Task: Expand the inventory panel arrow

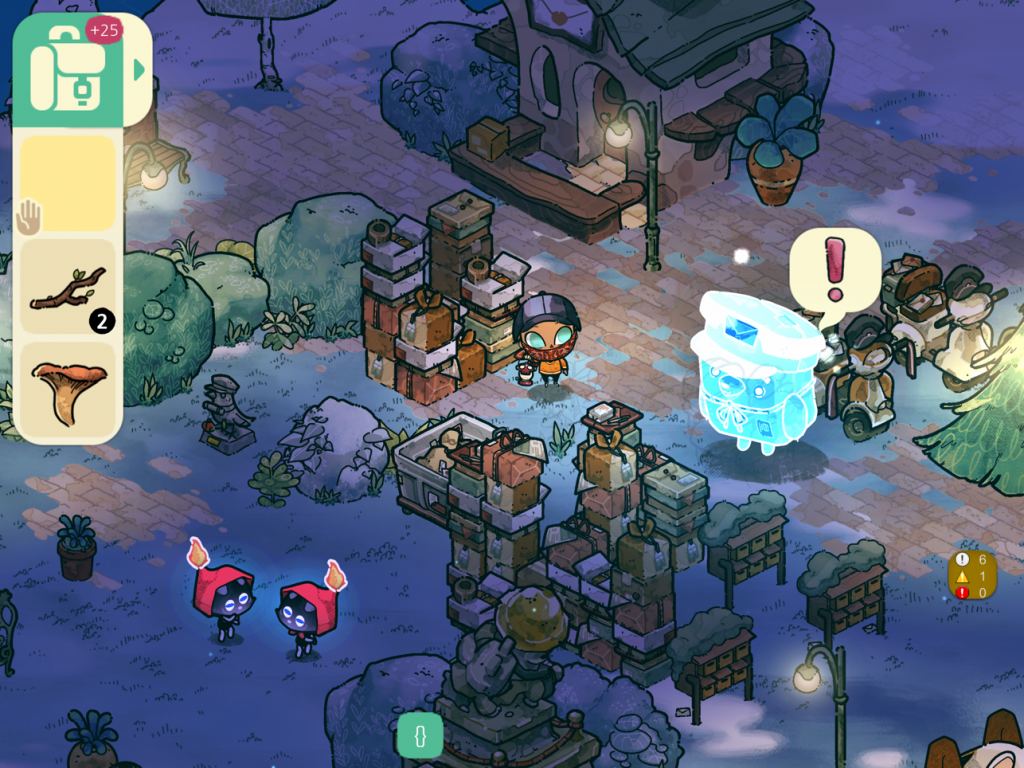Action: click(140, 70)
